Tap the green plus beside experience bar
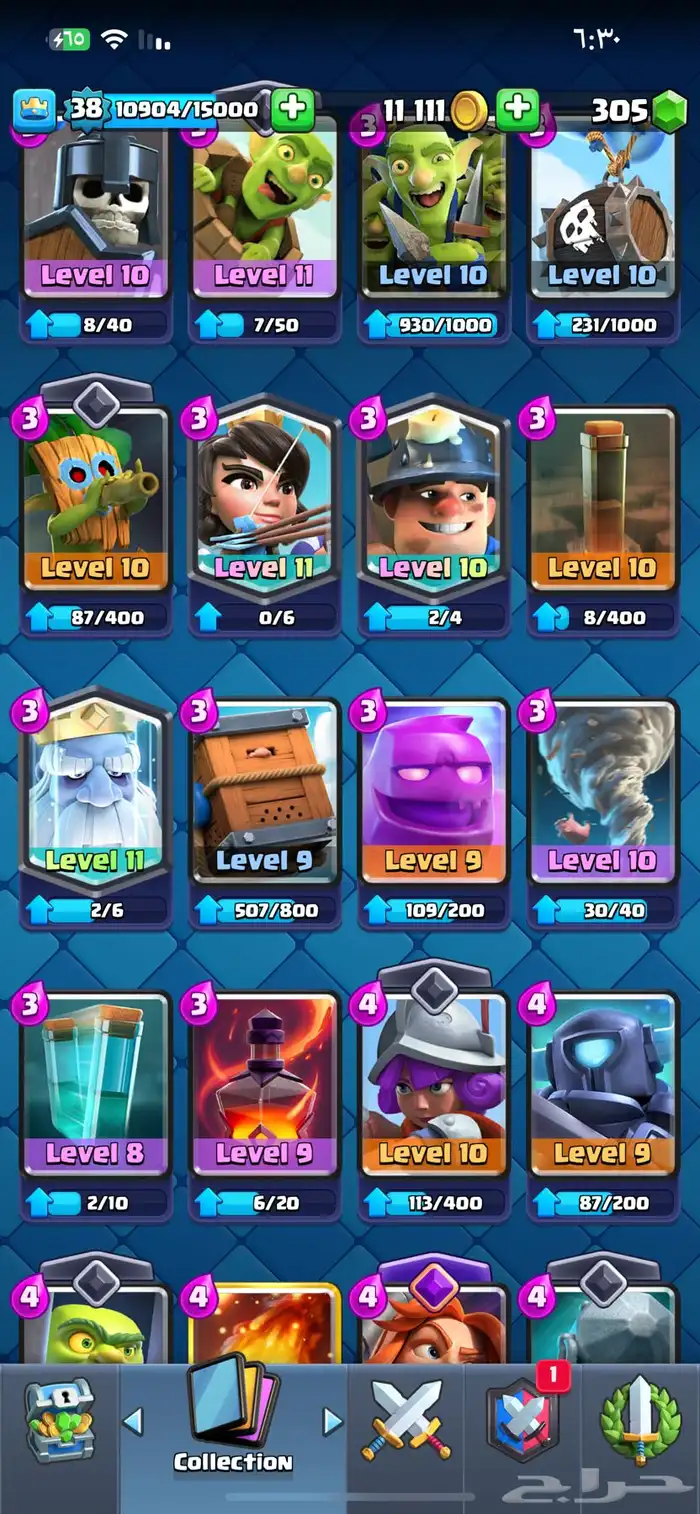Image resolution: width=700 pixels, height=1514 pixels. click(x=293, y=109)
